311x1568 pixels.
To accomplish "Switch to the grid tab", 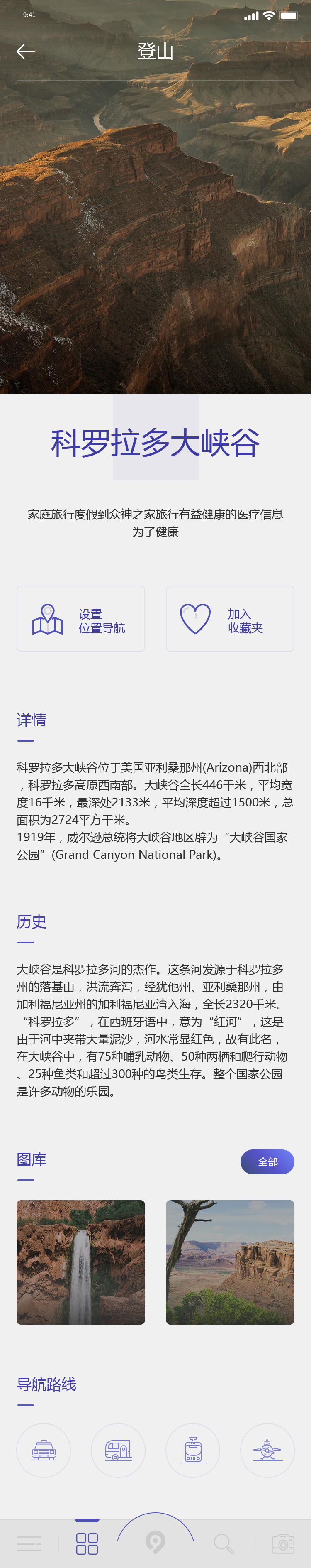I will 87,1543.
